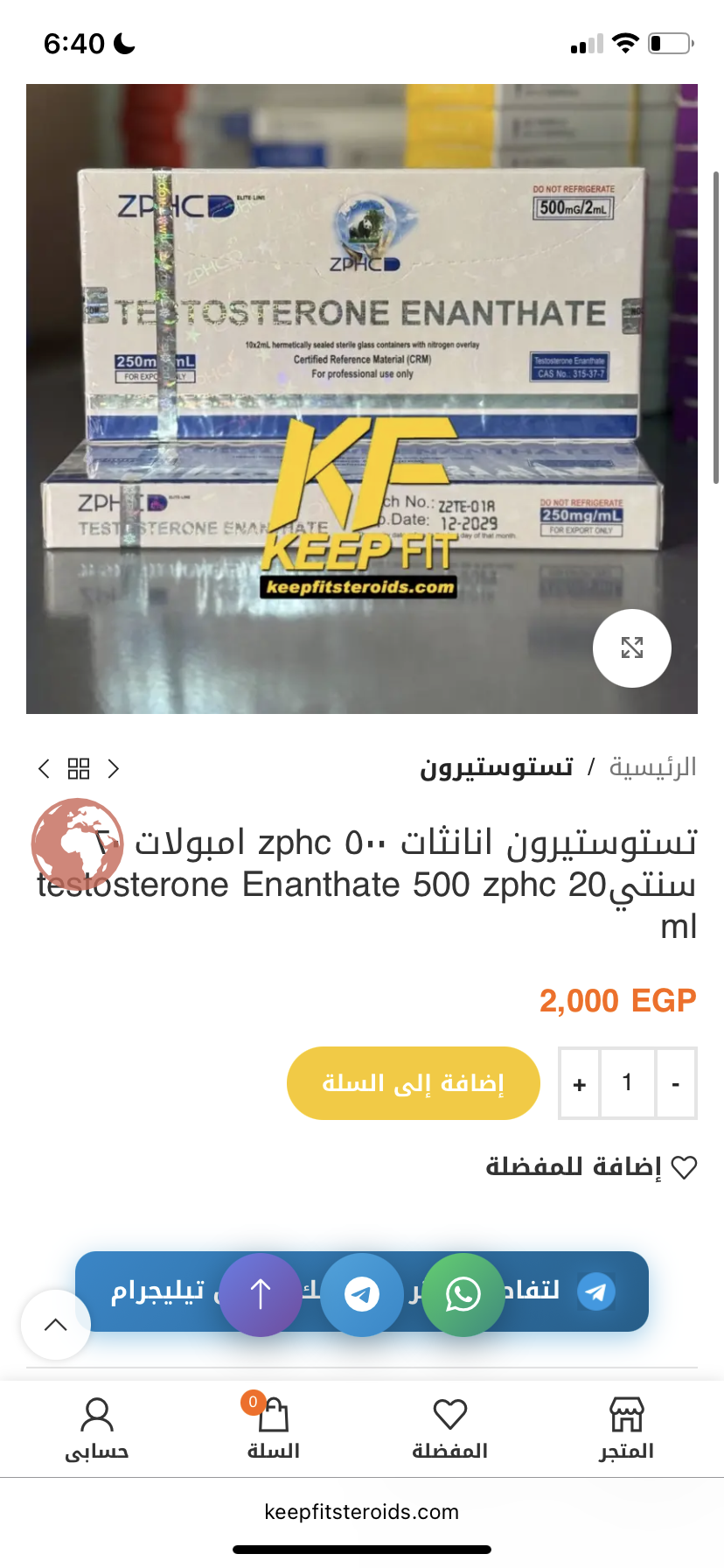Switch to the المفضلة favorites tab

[449, 1430]
